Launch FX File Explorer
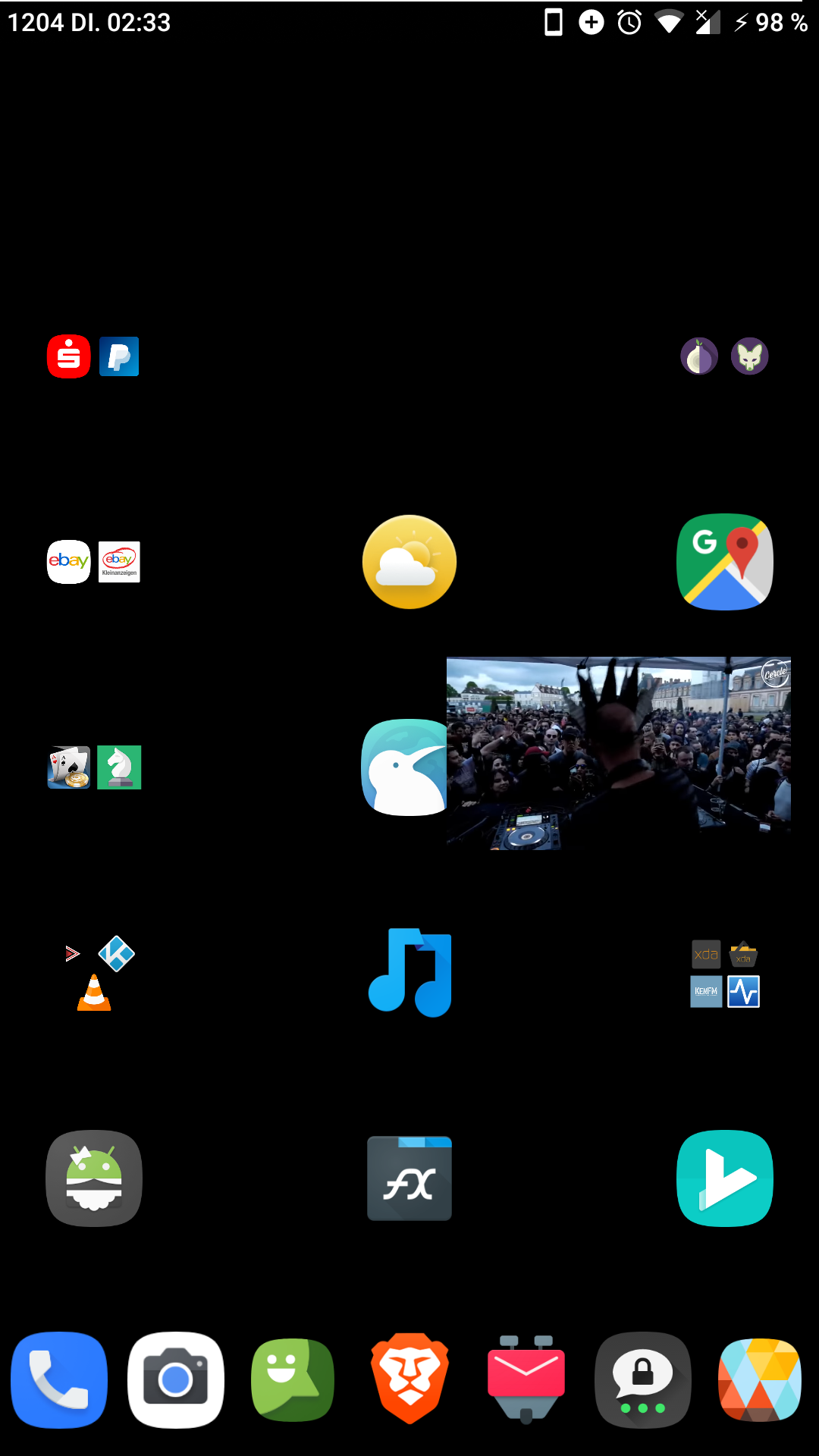Image resolution: width=819 pixels, height=1456 pixels. tap(409, 1178)
